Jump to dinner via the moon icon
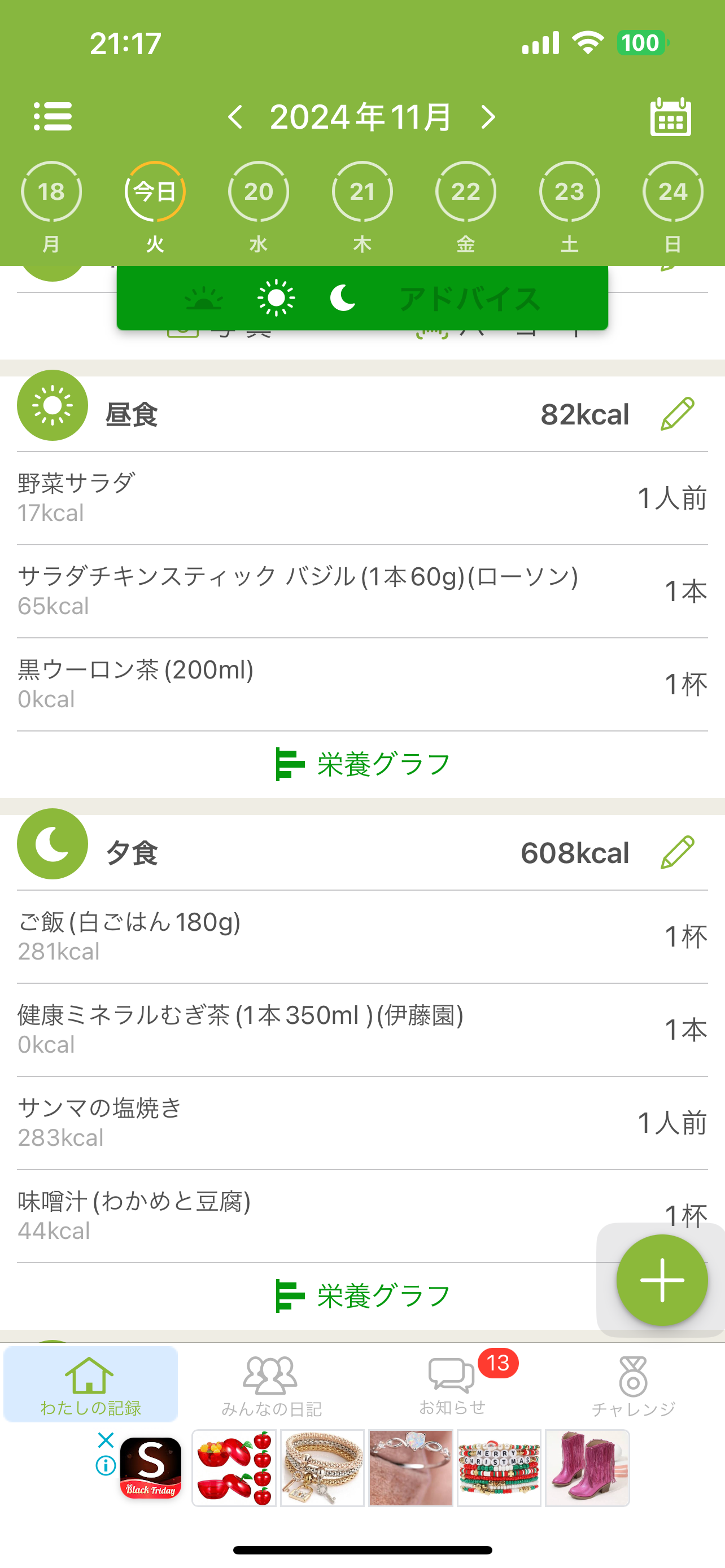 [342, 298]
